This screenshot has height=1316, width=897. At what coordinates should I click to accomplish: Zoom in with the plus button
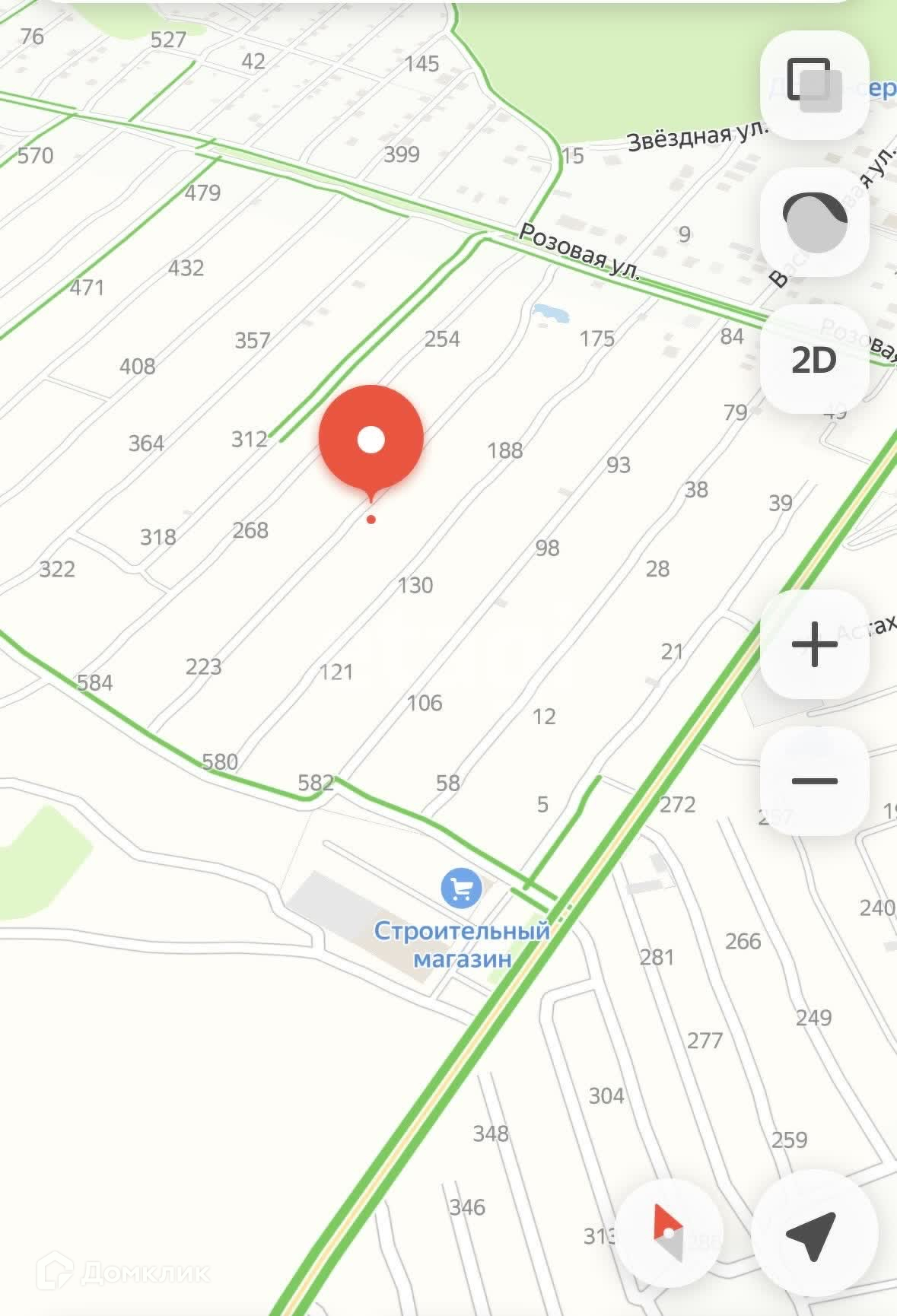pos(814,644)
